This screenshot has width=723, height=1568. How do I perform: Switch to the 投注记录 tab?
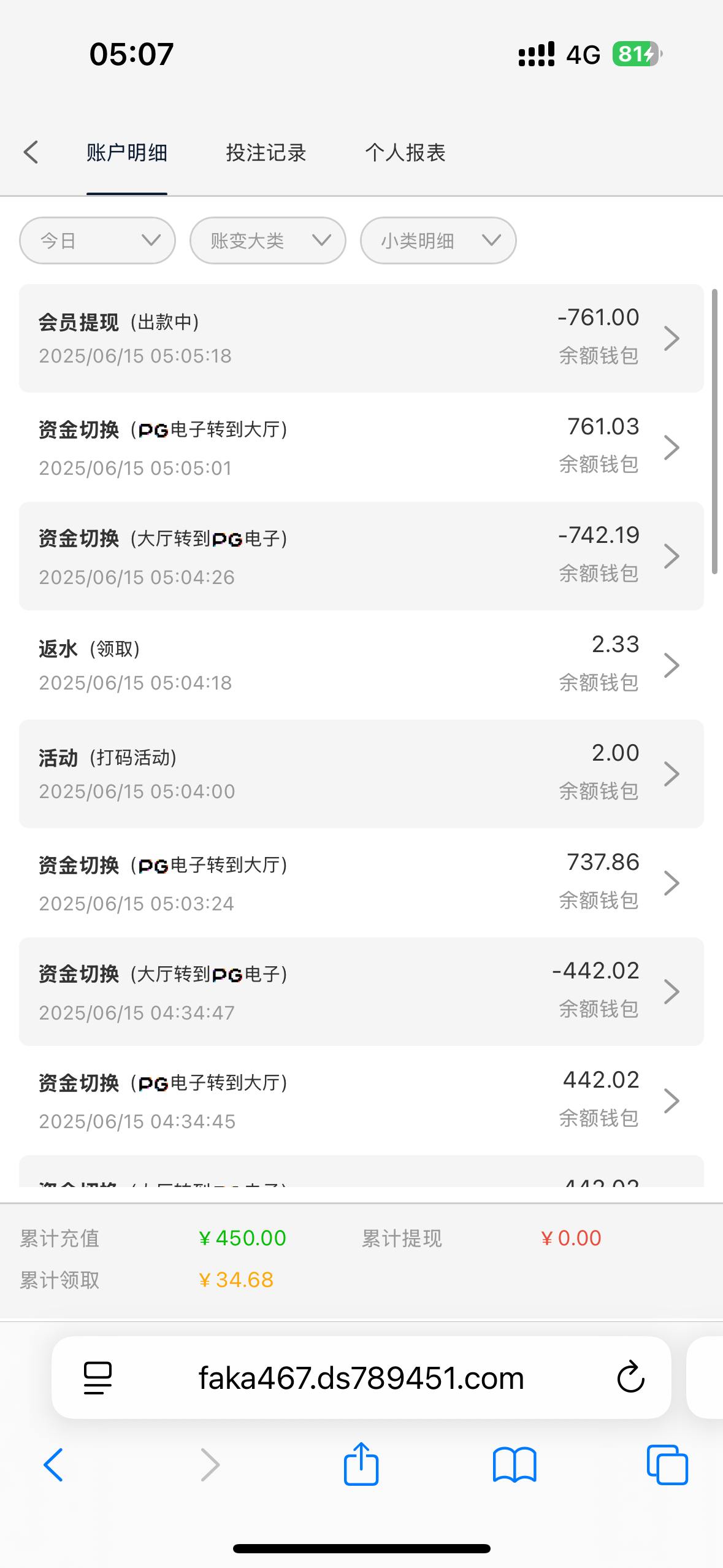[x=266, y=152]
